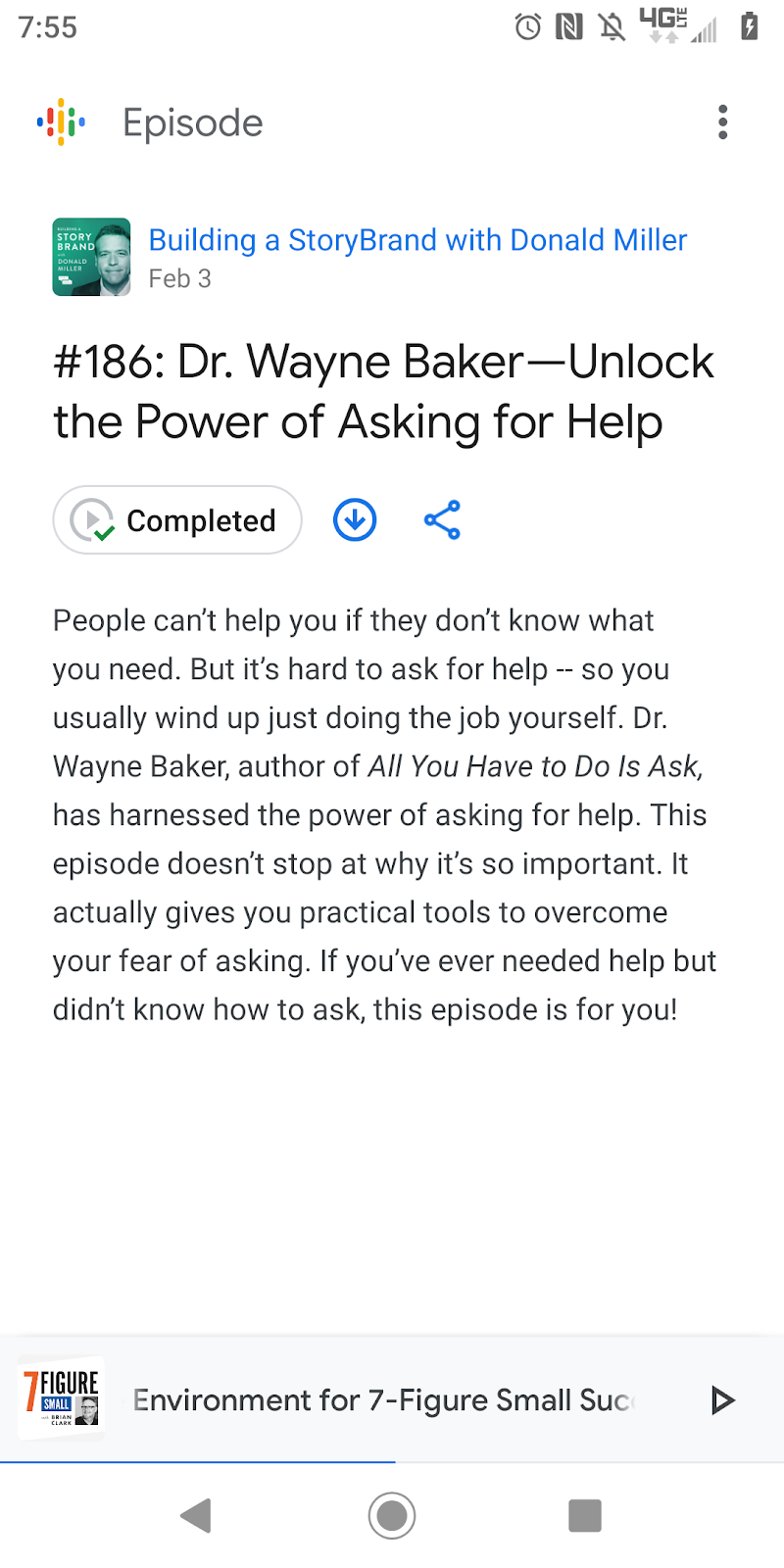Go back using the system back button

tap(197, 1516)
